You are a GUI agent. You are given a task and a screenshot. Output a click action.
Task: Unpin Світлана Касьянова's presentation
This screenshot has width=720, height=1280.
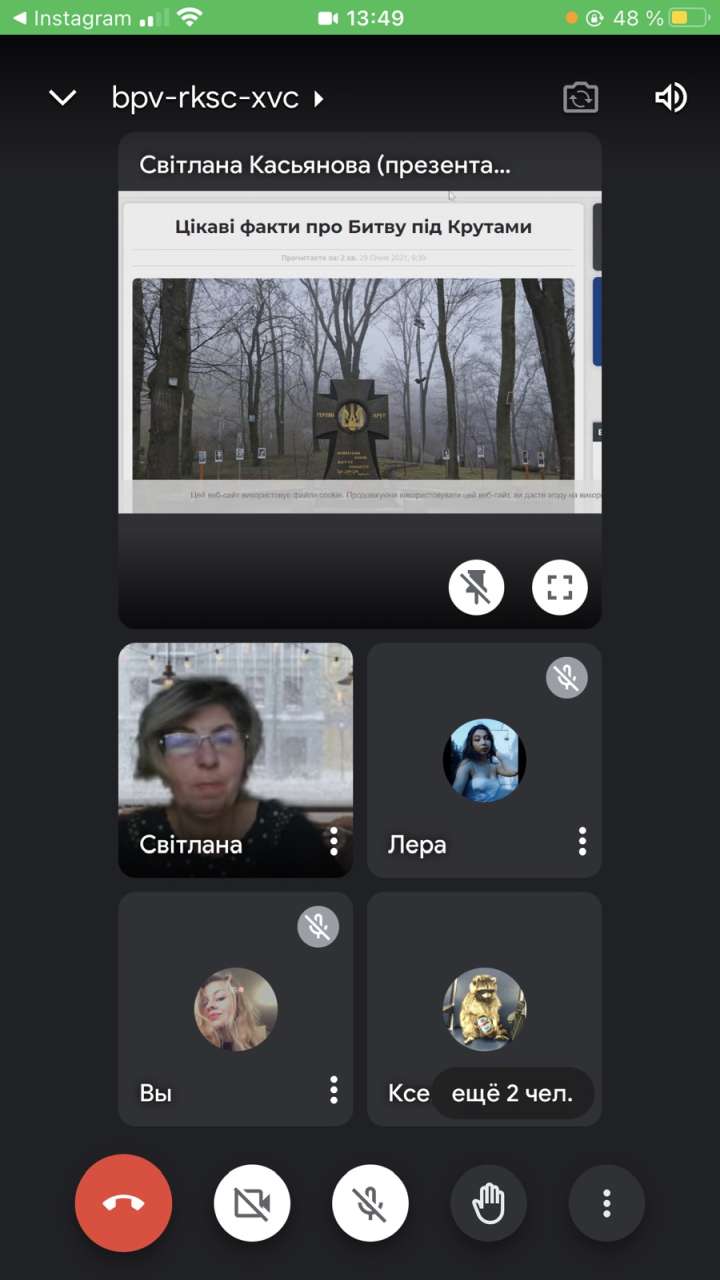pyautogui.click(x=476, y=588)
